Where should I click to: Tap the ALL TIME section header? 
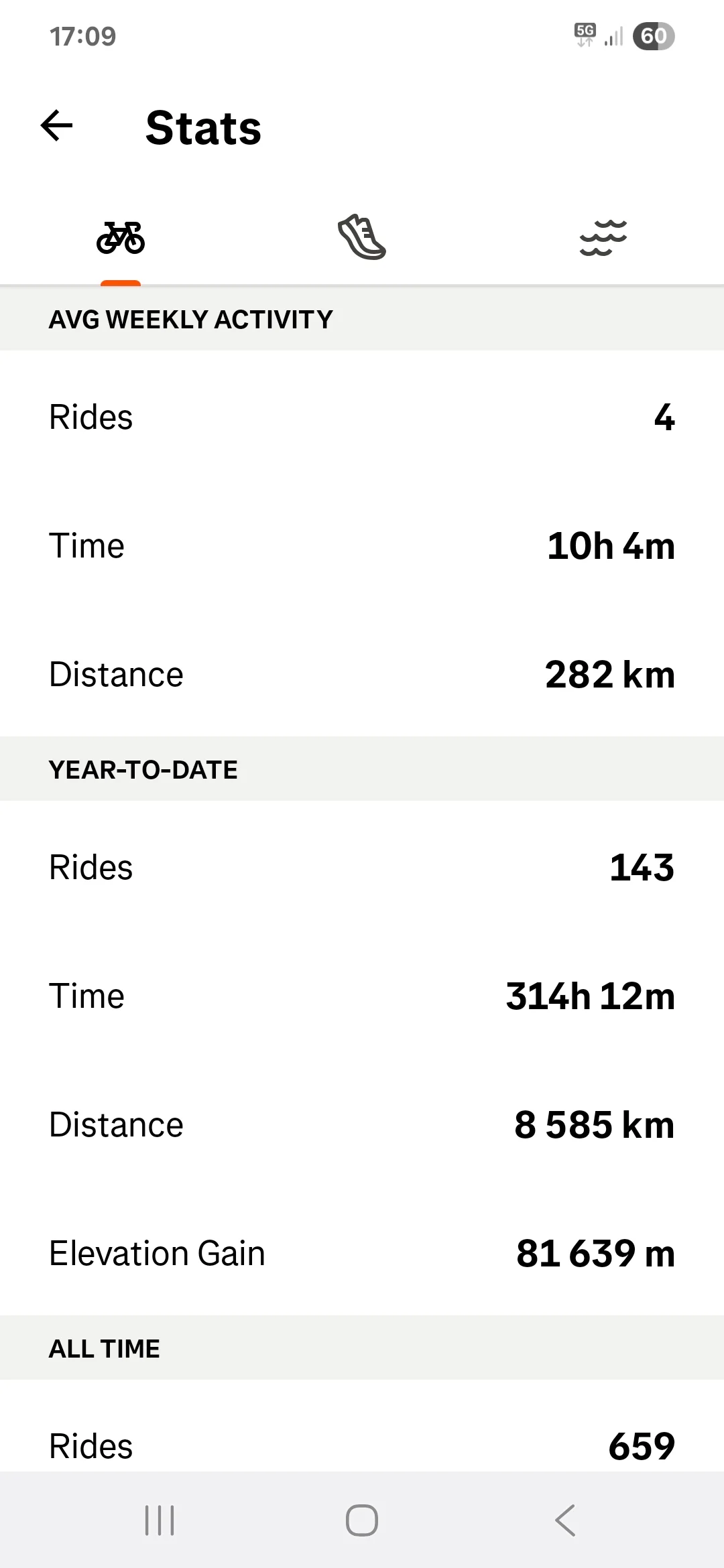coord(104,1348)
